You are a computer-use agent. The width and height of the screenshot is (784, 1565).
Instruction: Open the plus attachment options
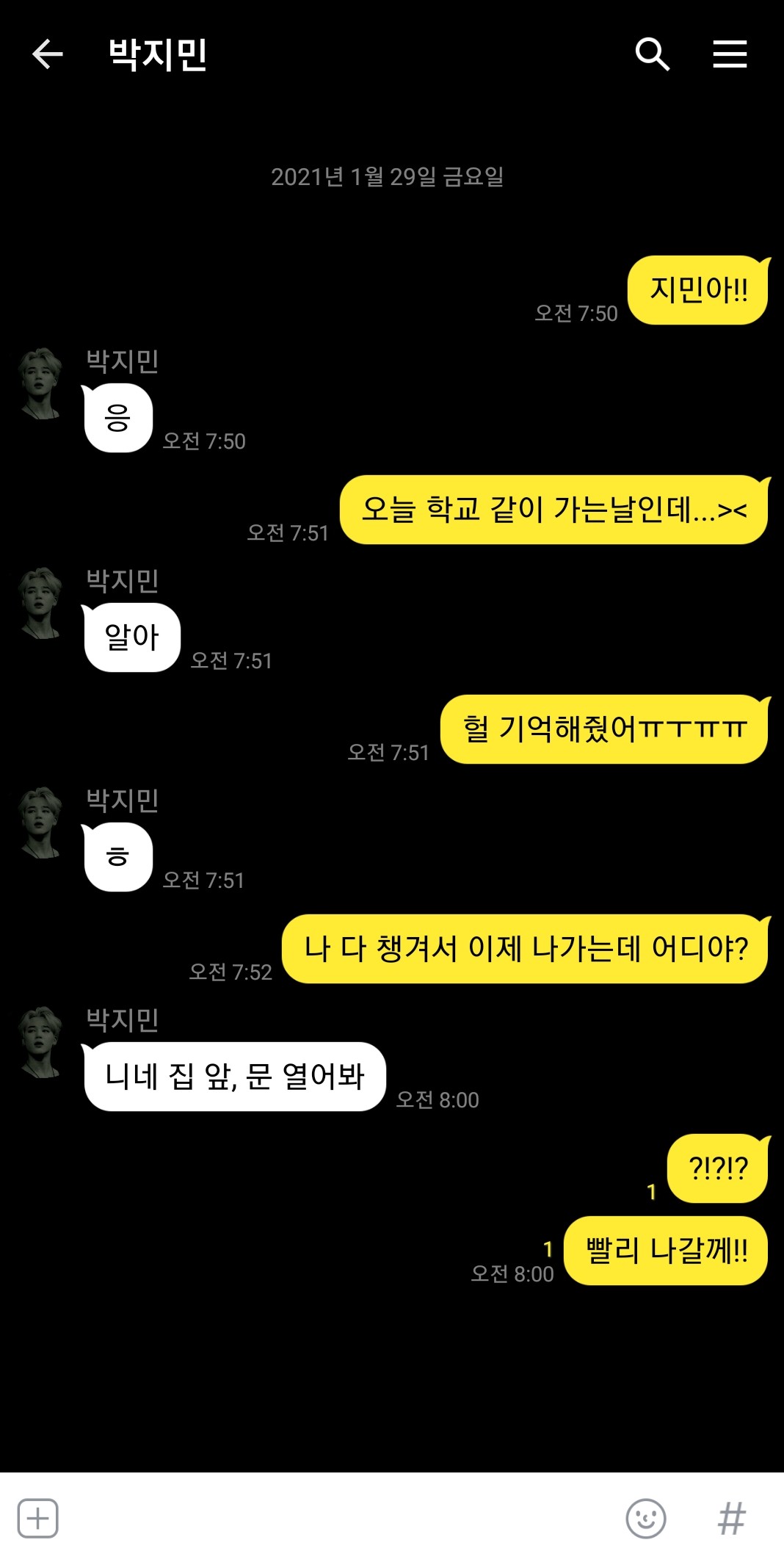[38, 1518]
